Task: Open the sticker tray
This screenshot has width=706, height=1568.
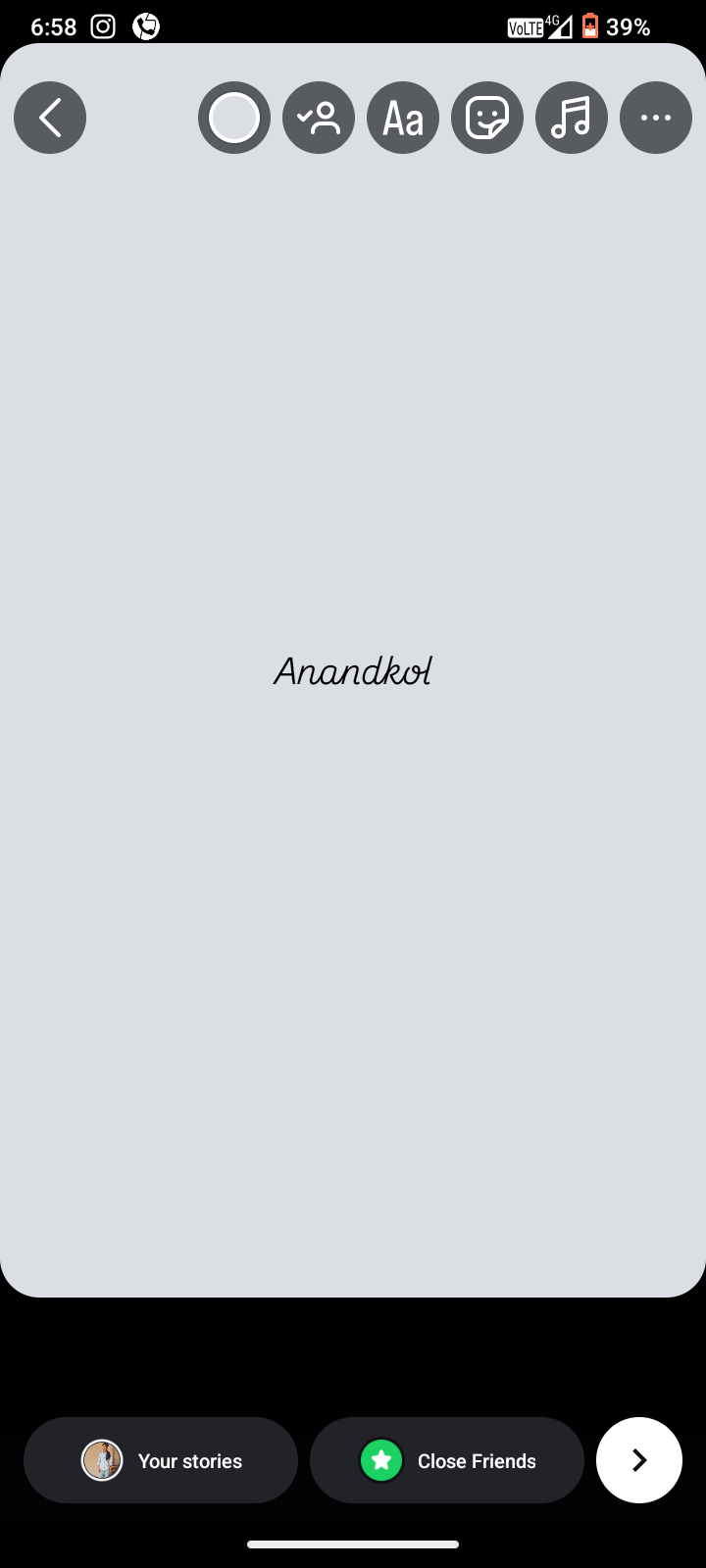Action: (487, 118)
